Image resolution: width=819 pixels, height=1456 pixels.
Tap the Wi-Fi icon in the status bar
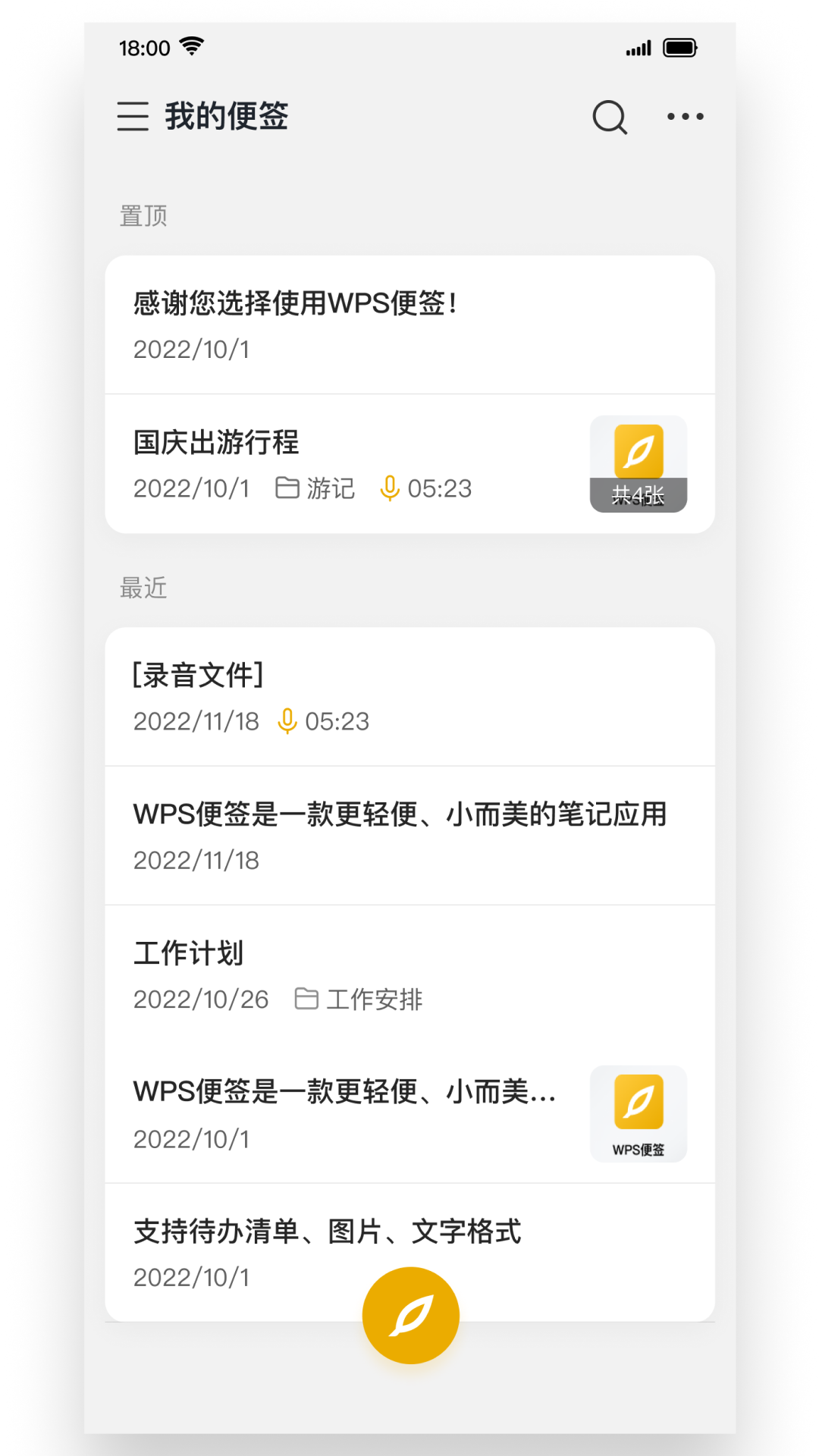(190, 46)
